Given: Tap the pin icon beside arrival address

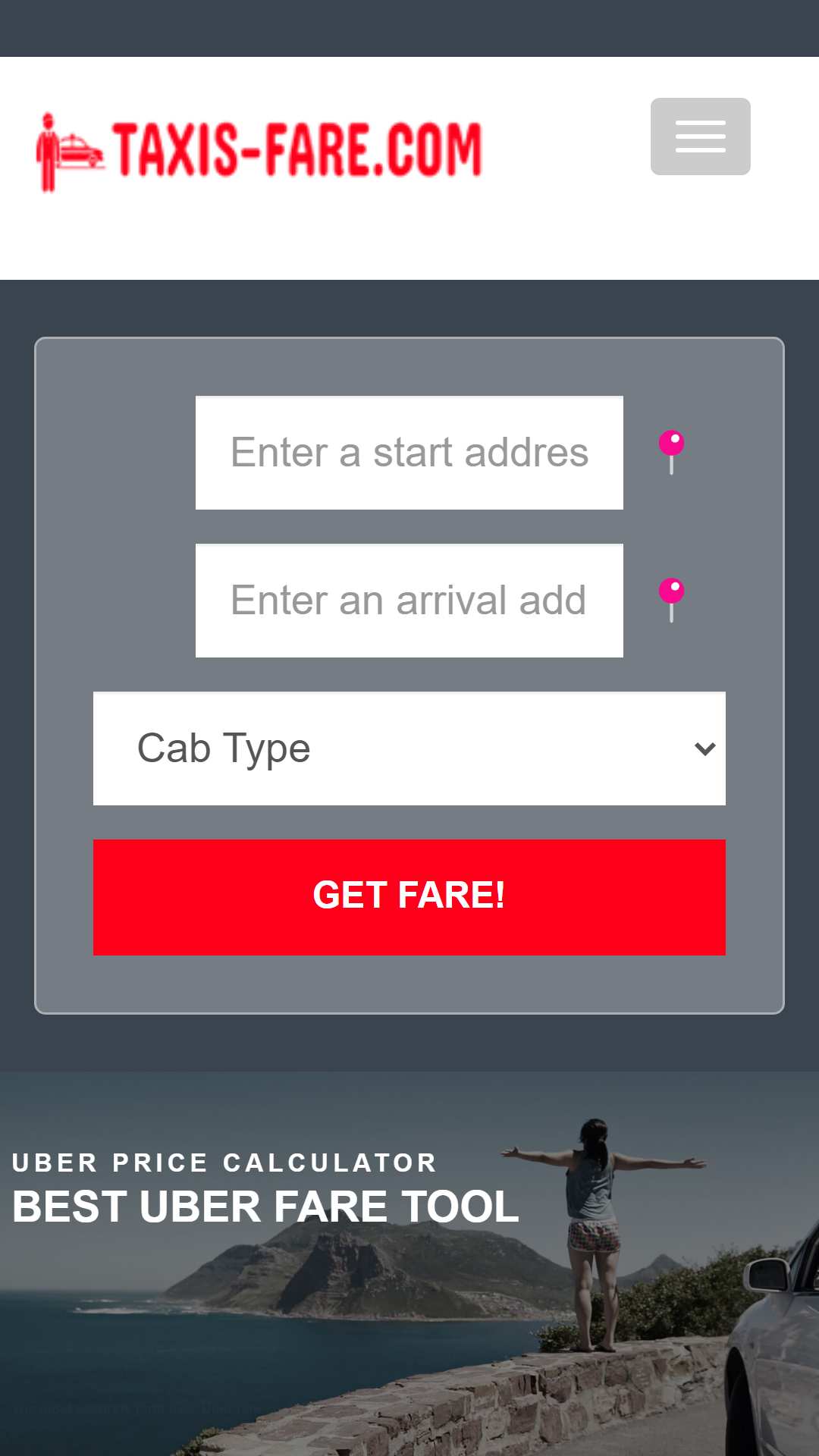Looking at the screenshot, I should pyautogui.click(x=671, y=600).
